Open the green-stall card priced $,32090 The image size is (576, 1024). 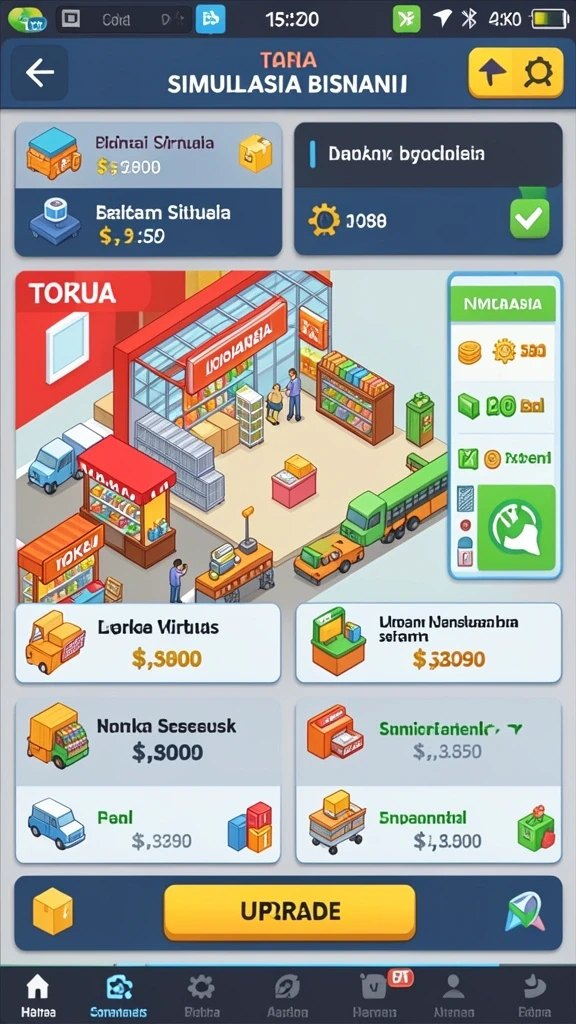tap(429, 643)
